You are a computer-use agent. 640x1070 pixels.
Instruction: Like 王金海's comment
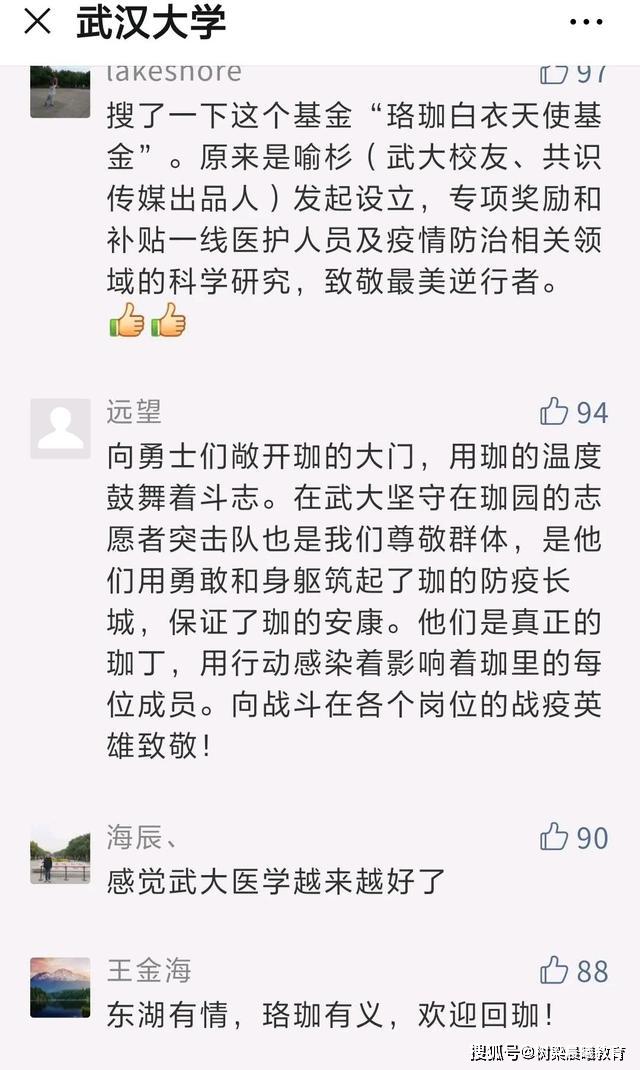click(554, 970)
